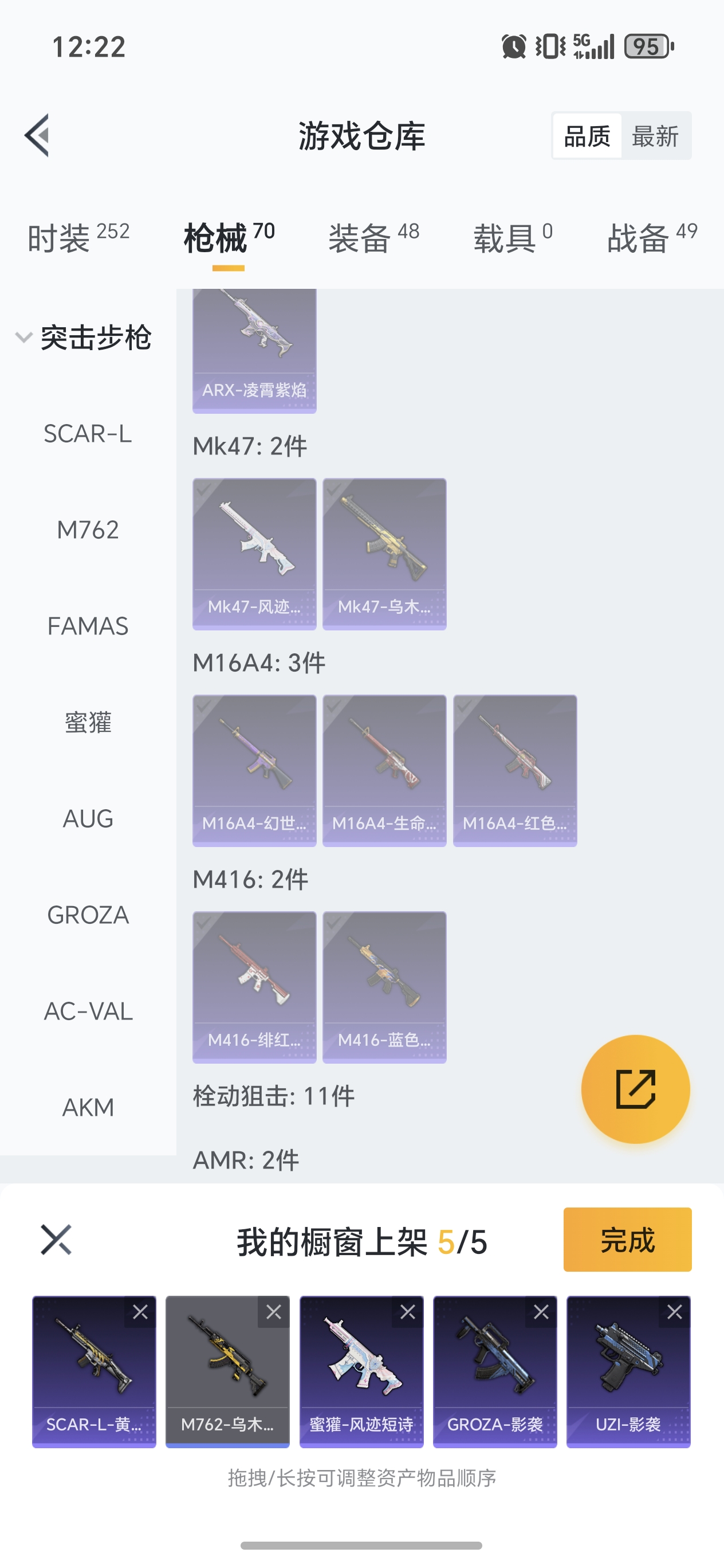The width and height of the screenshot is (724, 1568).
Task: Select the GROZA category
Action: tap(88, 915)
